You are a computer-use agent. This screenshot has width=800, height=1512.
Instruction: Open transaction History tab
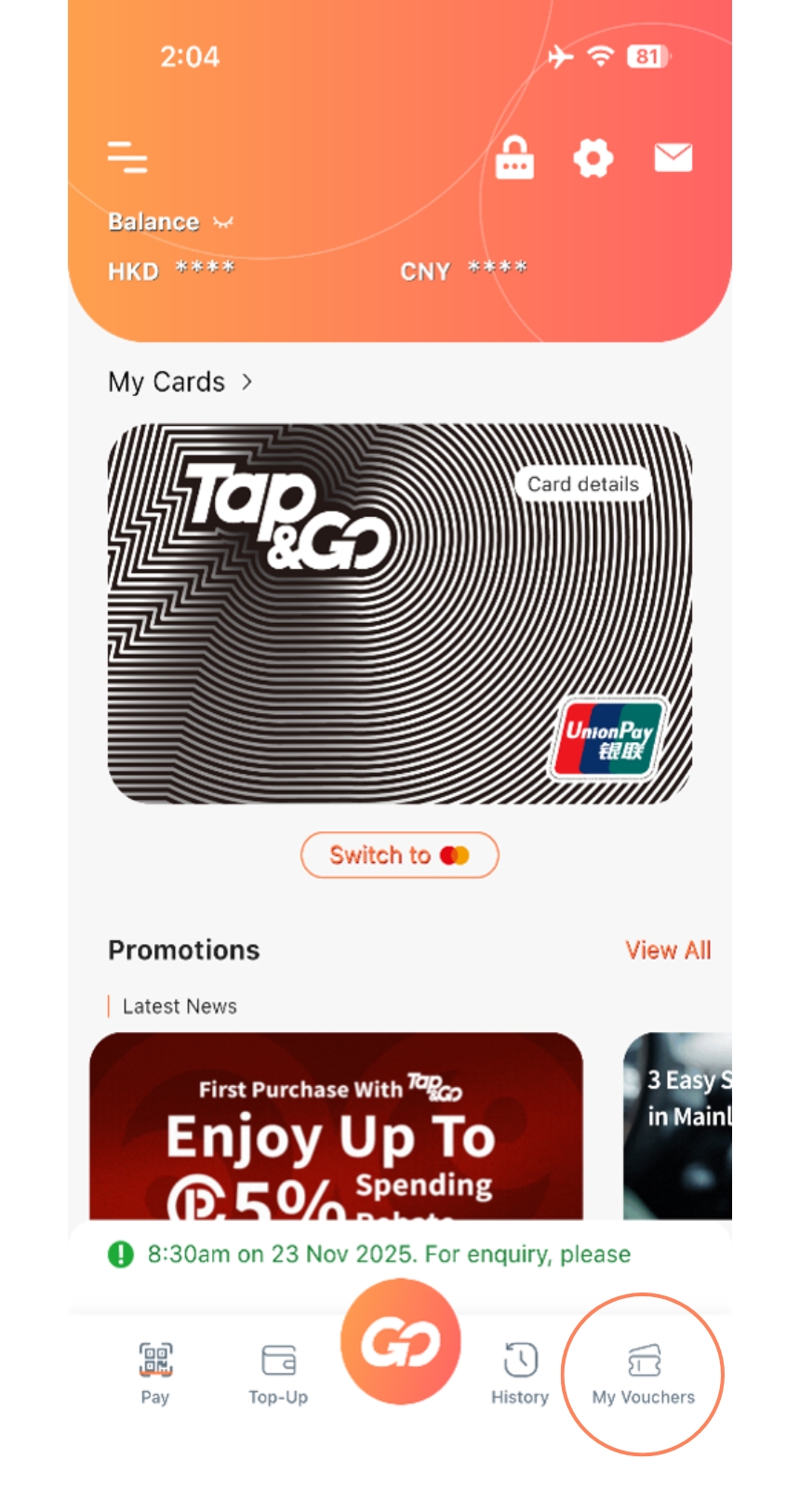[520, 1373]
